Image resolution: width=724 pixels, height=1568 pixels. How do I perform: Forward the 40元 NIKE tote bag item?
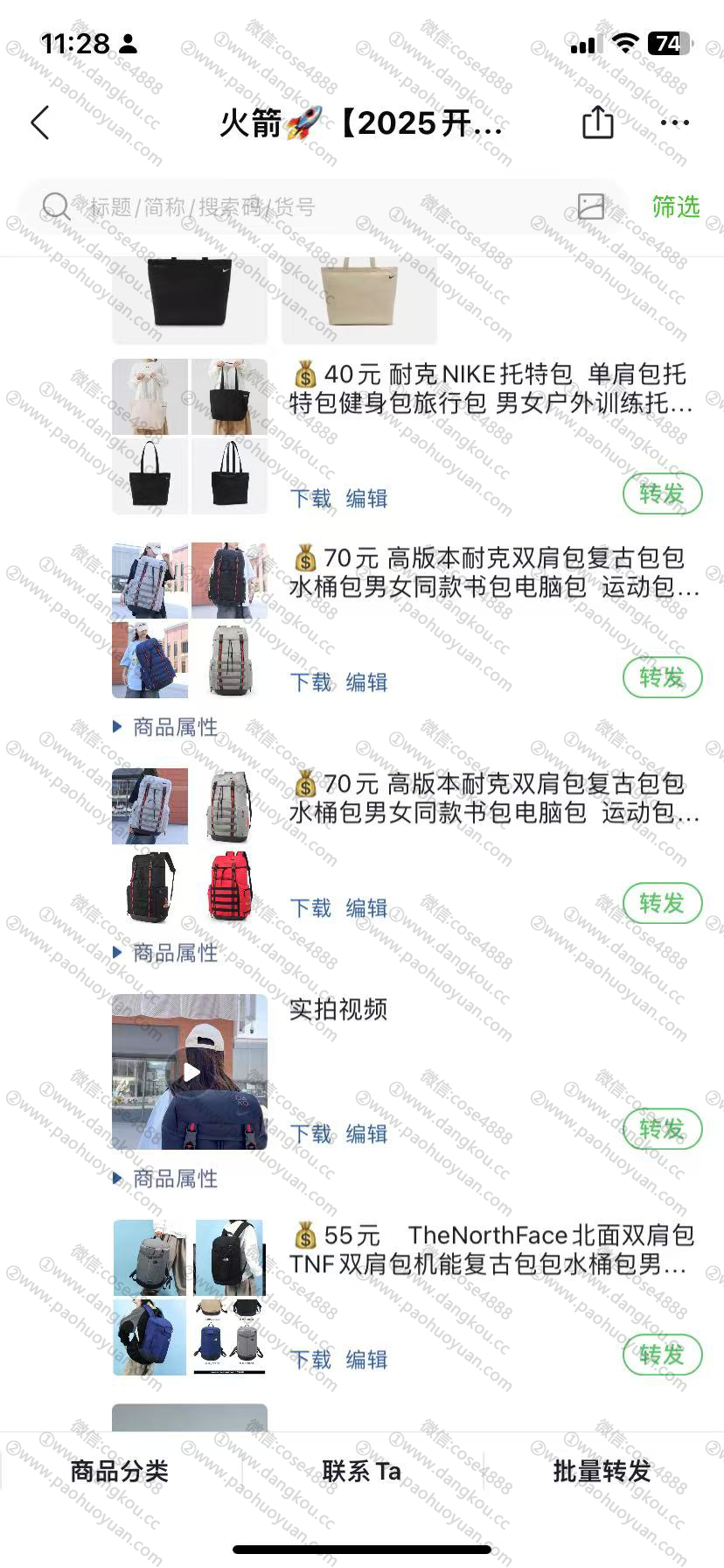662,494
